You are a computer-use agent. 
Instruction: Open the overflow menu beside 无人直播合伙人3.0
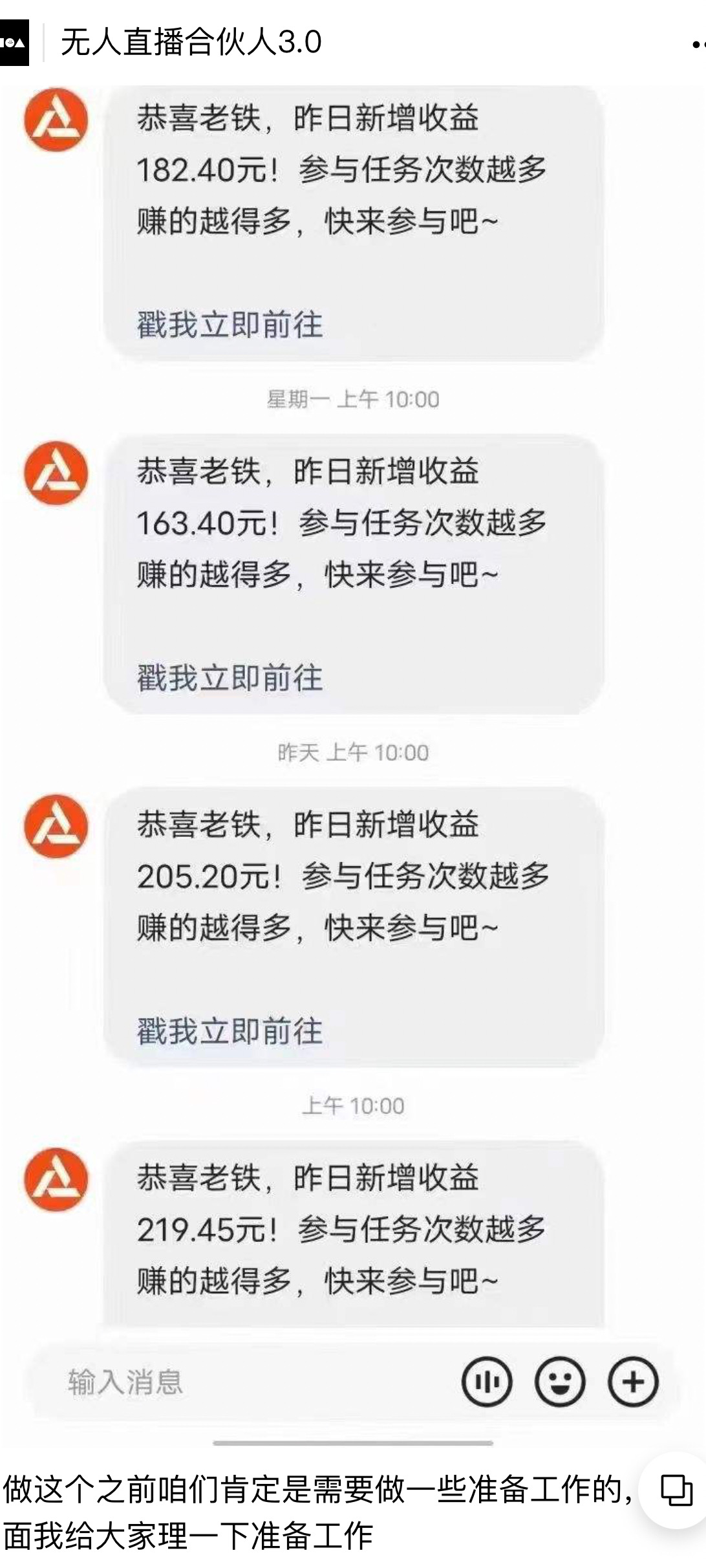pyautogui.click(x=697, y=44)
